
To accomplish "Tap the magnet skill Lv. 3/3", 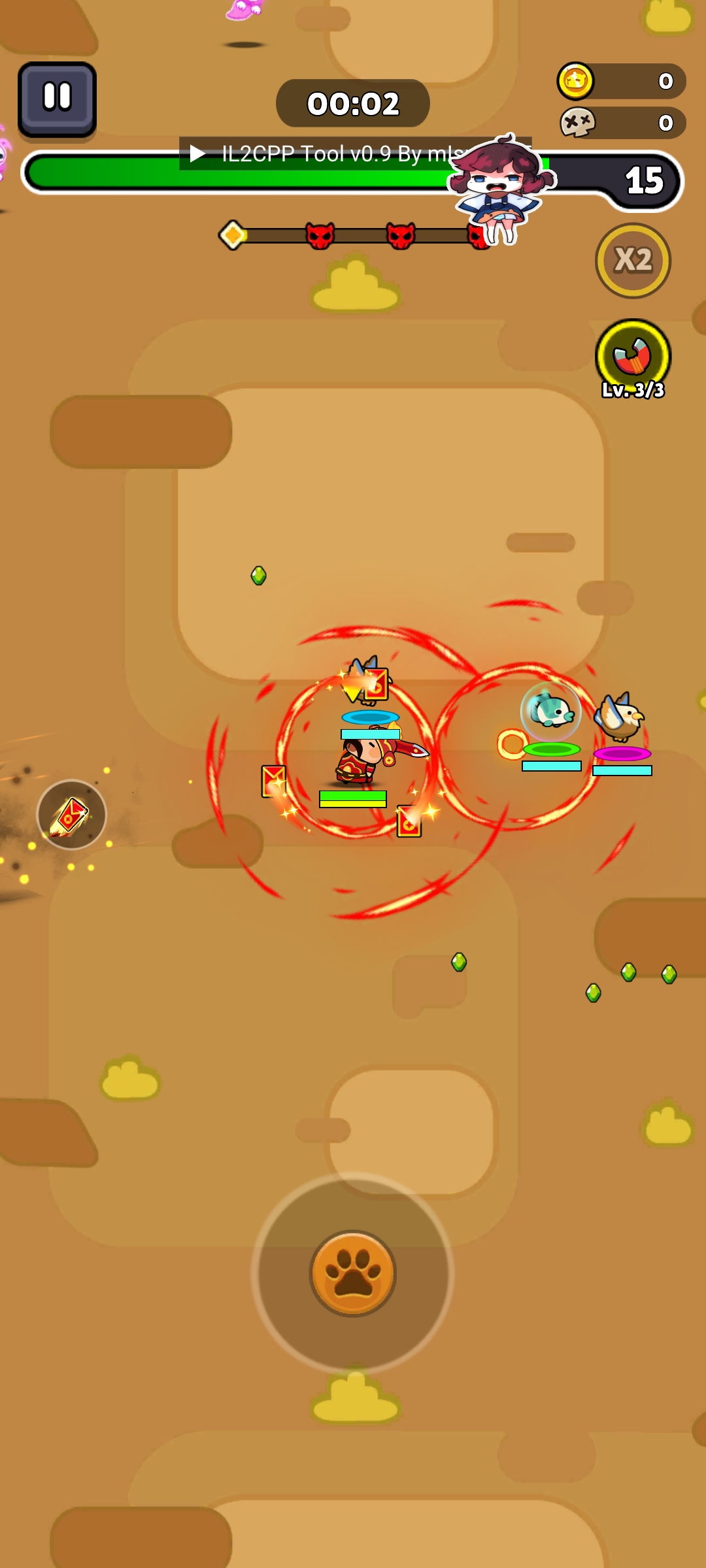I will point(633,357).
